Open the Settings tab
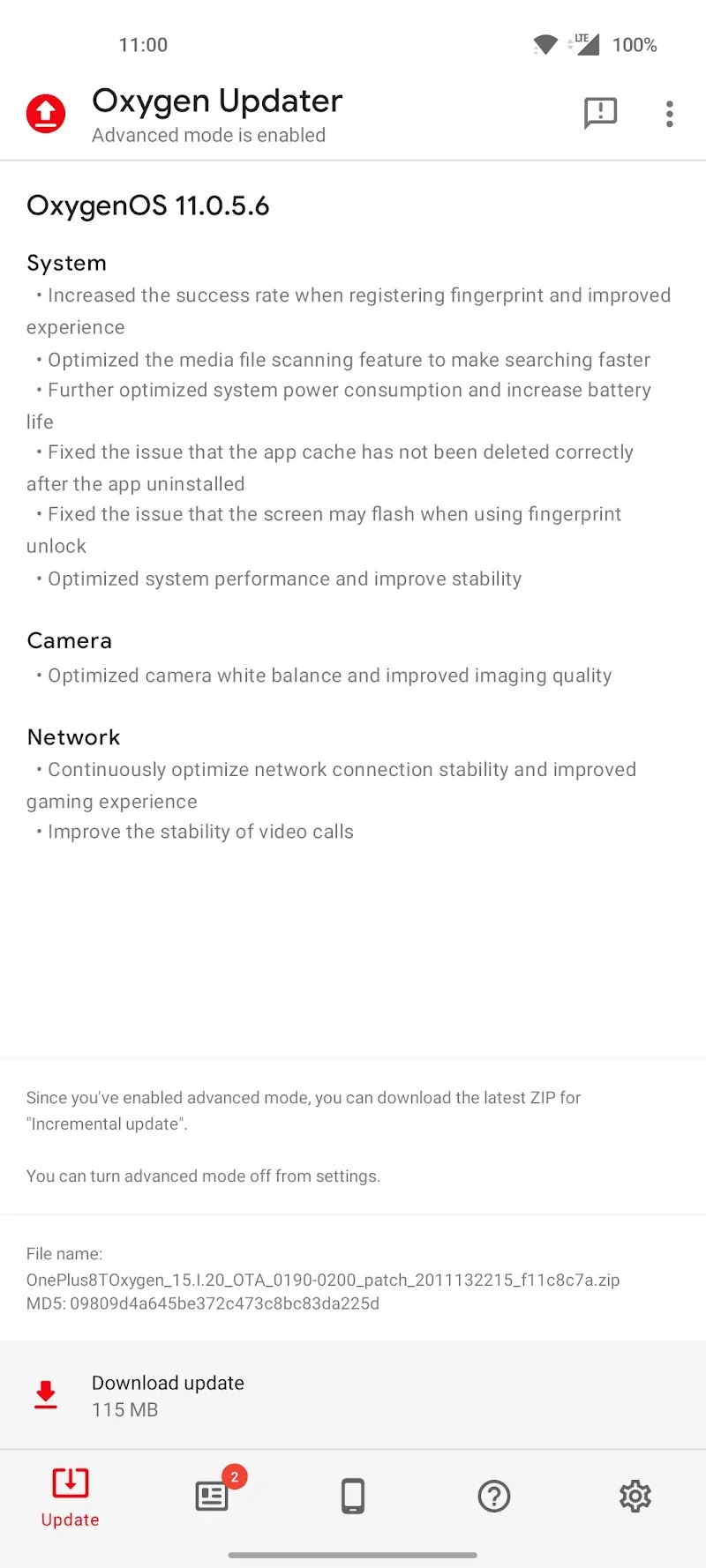The width and height of the screenshot is (706, 1568). pyautogui.click(x=635, y=1497)
